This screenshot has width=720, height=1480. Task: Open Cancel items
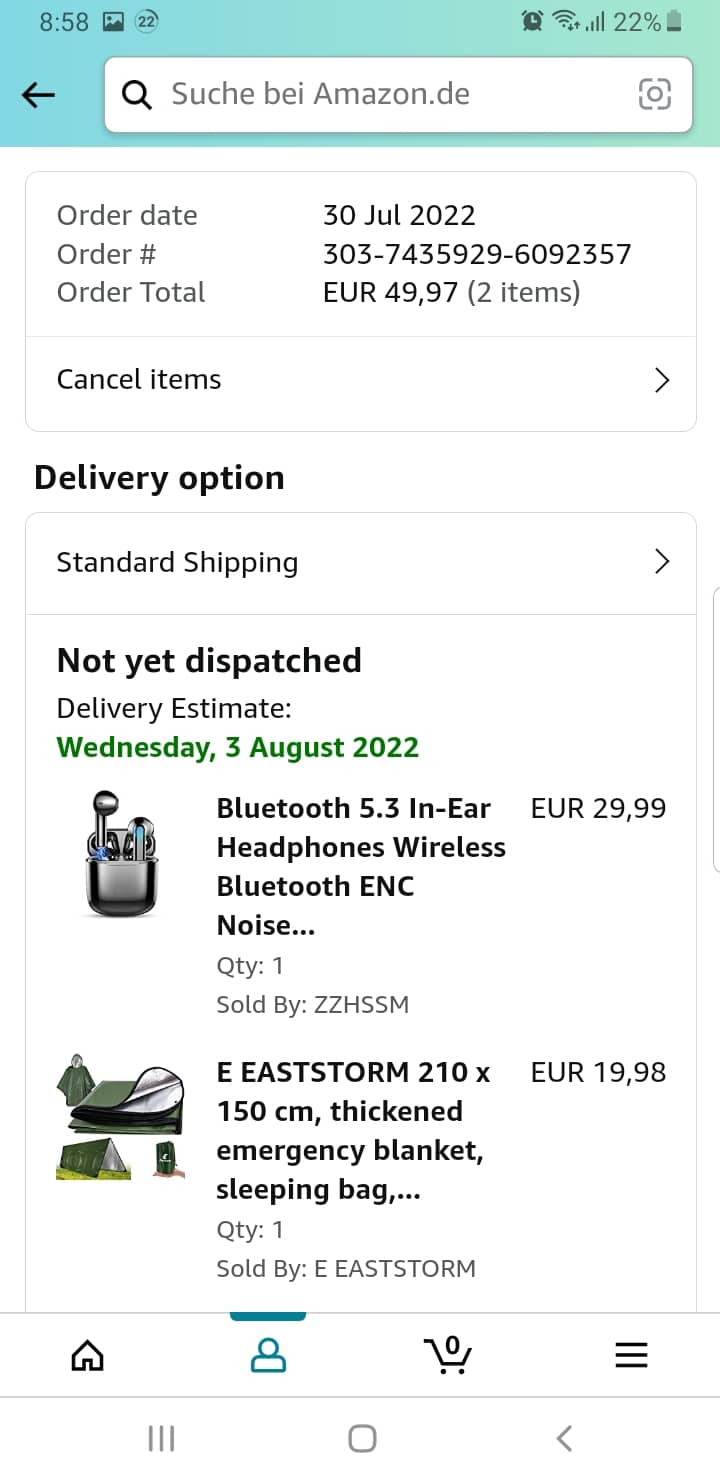click(360, 380)
